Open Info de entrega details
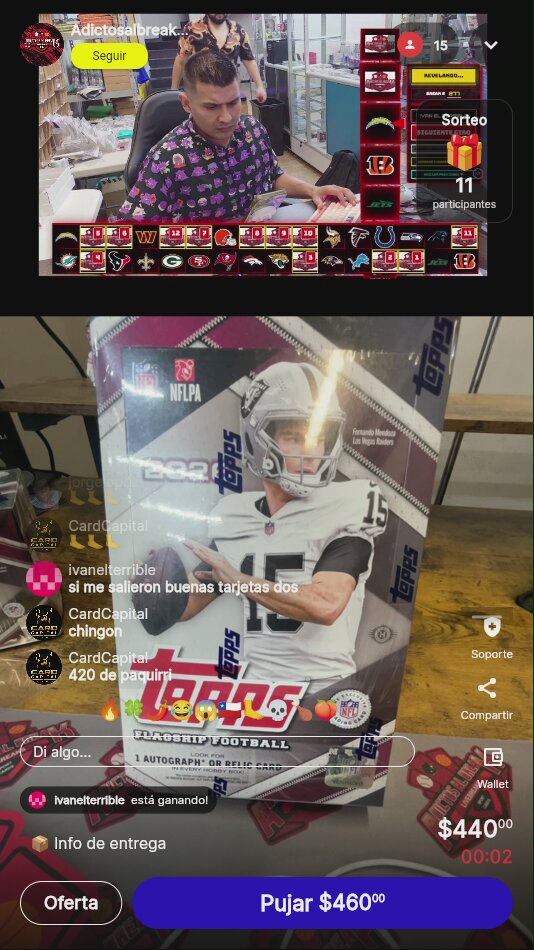This screenshot has height=950, width=534. [98, 843]
